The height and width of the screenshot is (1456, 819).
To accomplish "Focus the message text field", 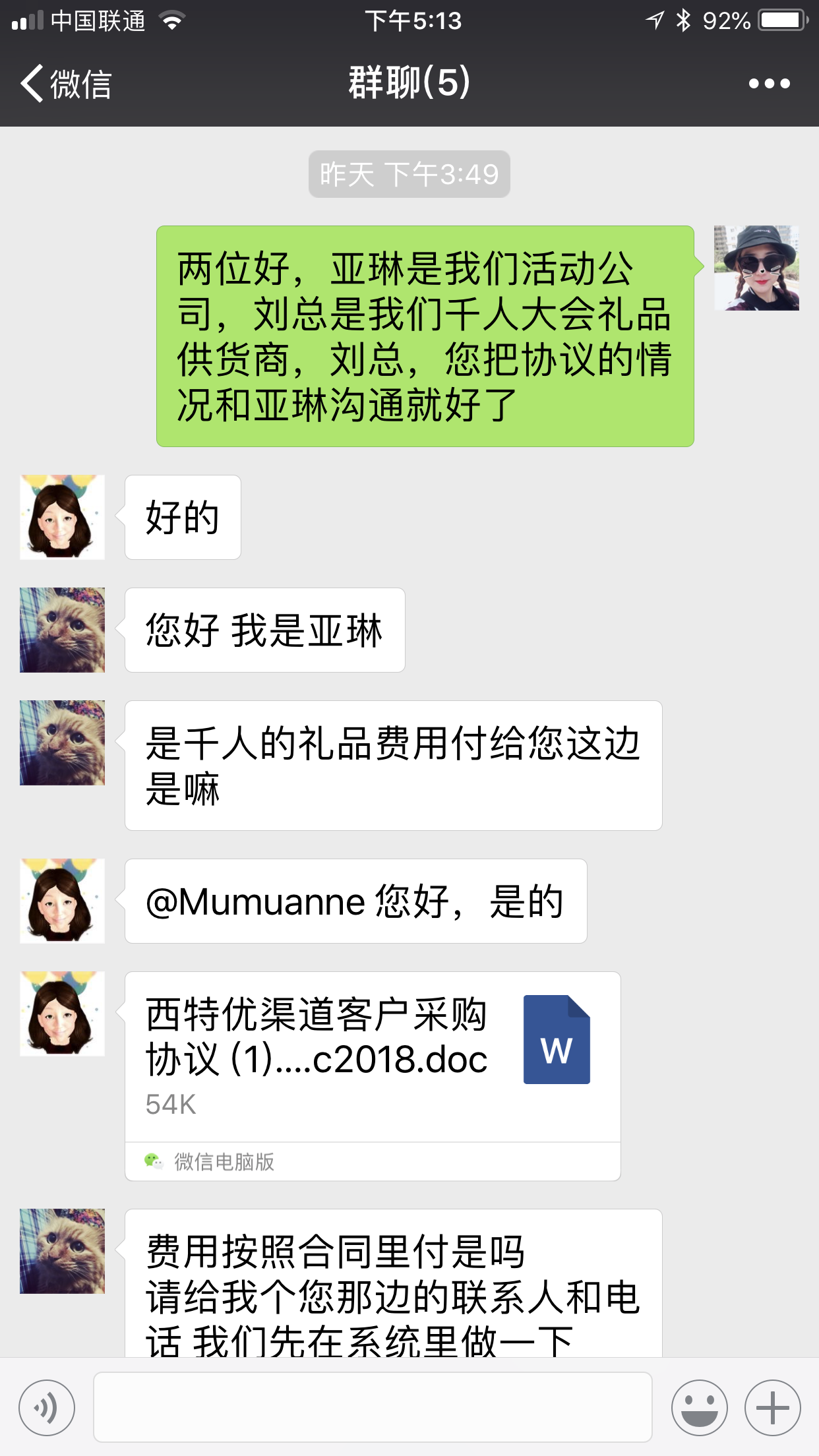I will pyautogui.click(x=373, y=1407).
